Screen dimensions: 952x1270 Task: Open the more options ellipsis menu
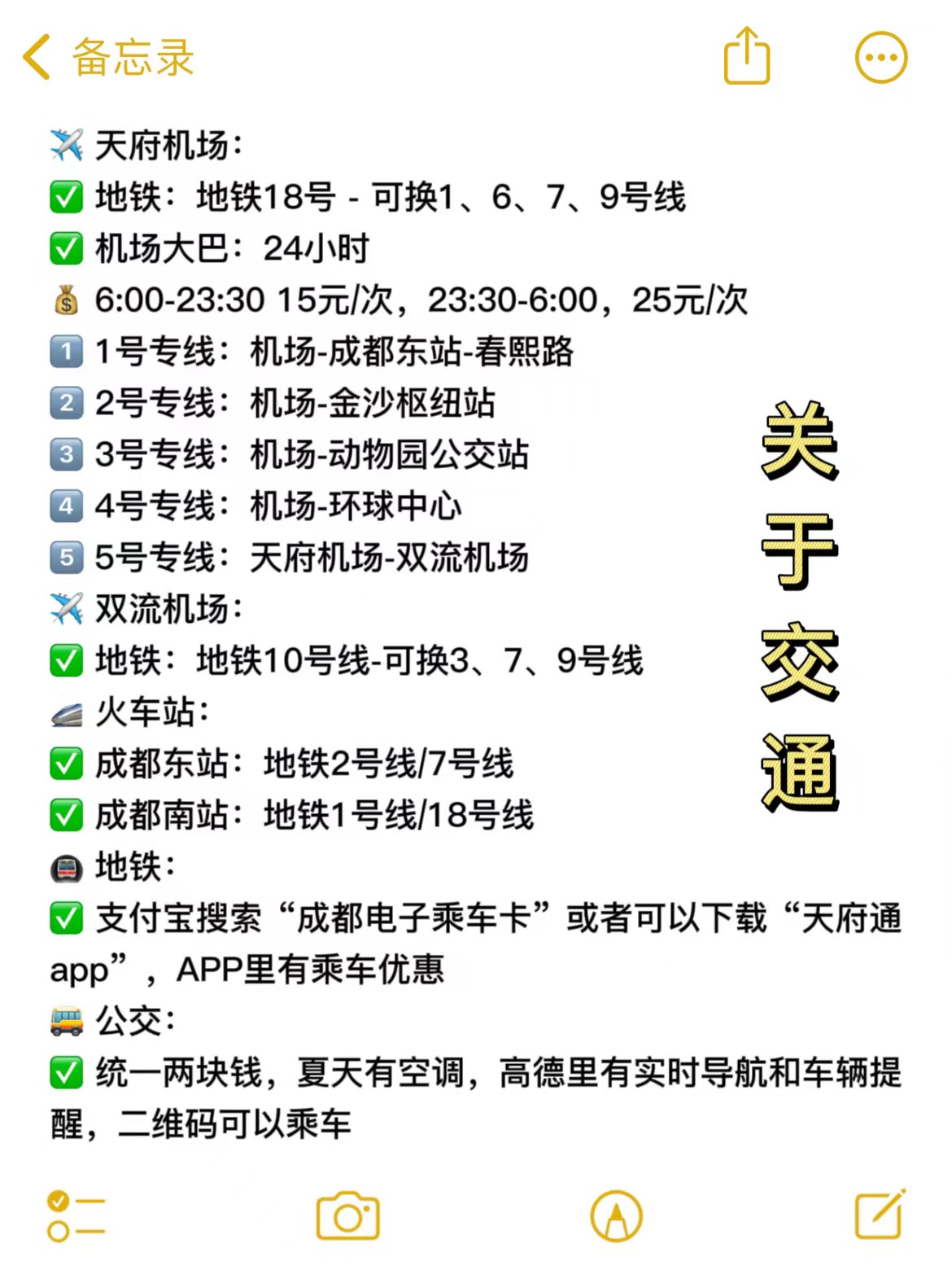pos(880,57)
